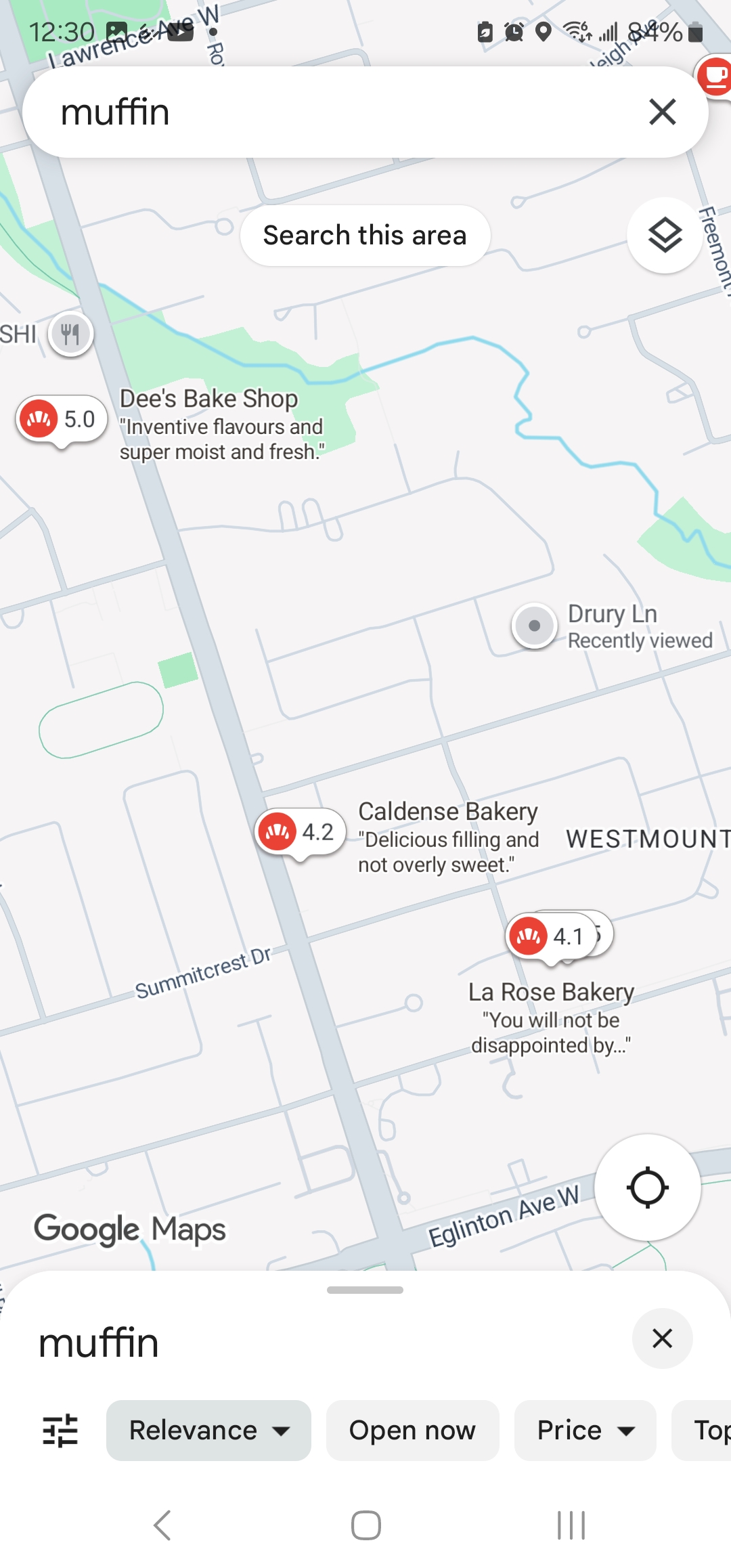The image size is (731, 1568).
Task: Center map on my location
Action: [x=647, y=1188]
